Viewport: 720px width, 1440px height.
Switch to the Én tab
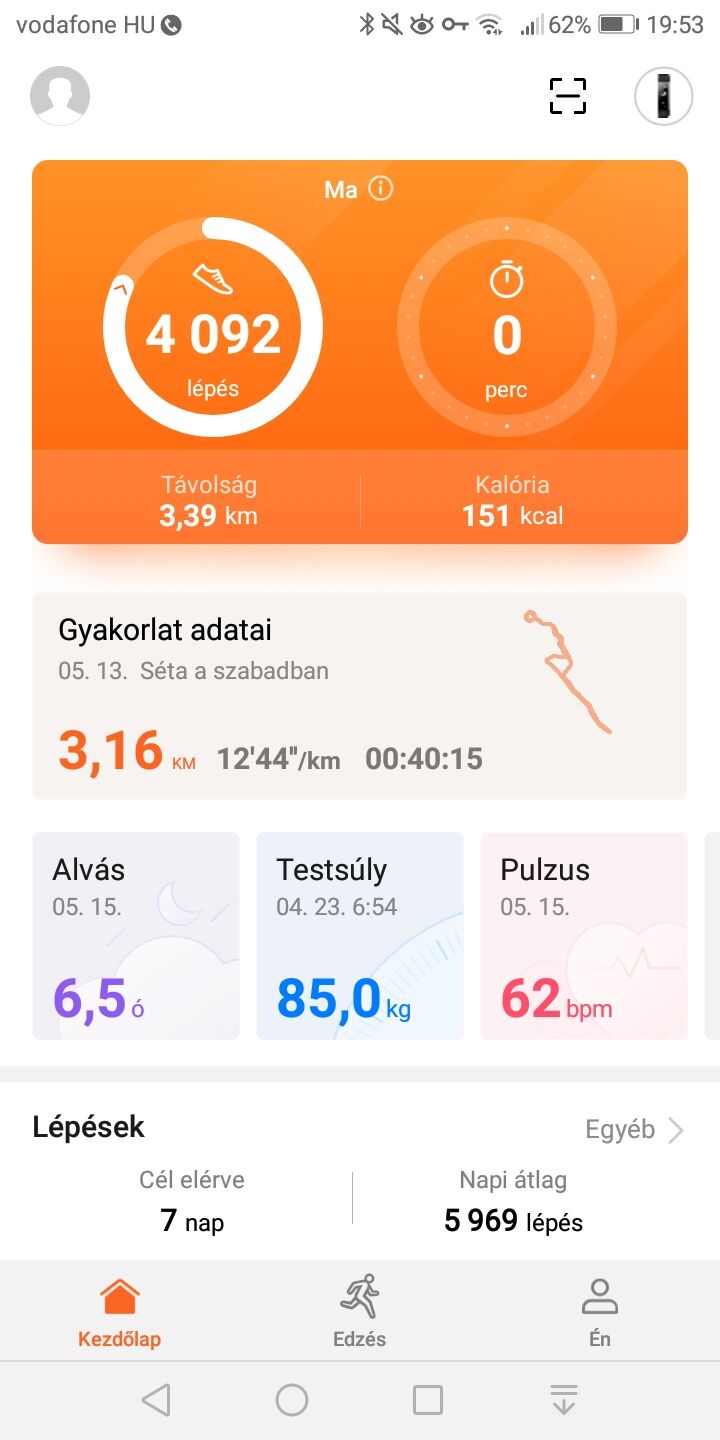tap(600, 1310)
